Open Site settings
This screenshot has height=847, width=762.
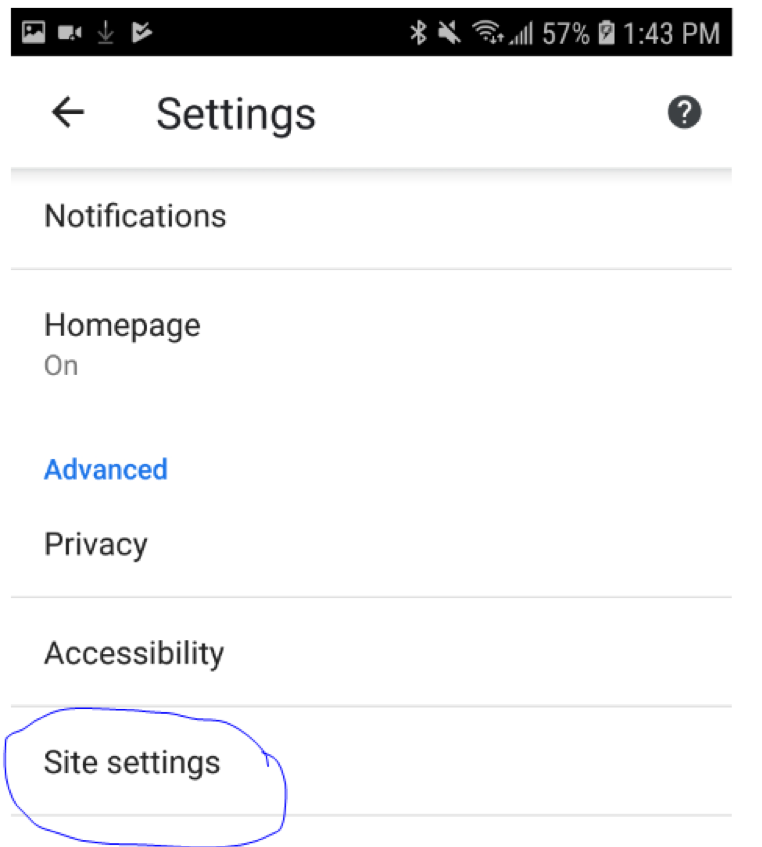point(132,762)
